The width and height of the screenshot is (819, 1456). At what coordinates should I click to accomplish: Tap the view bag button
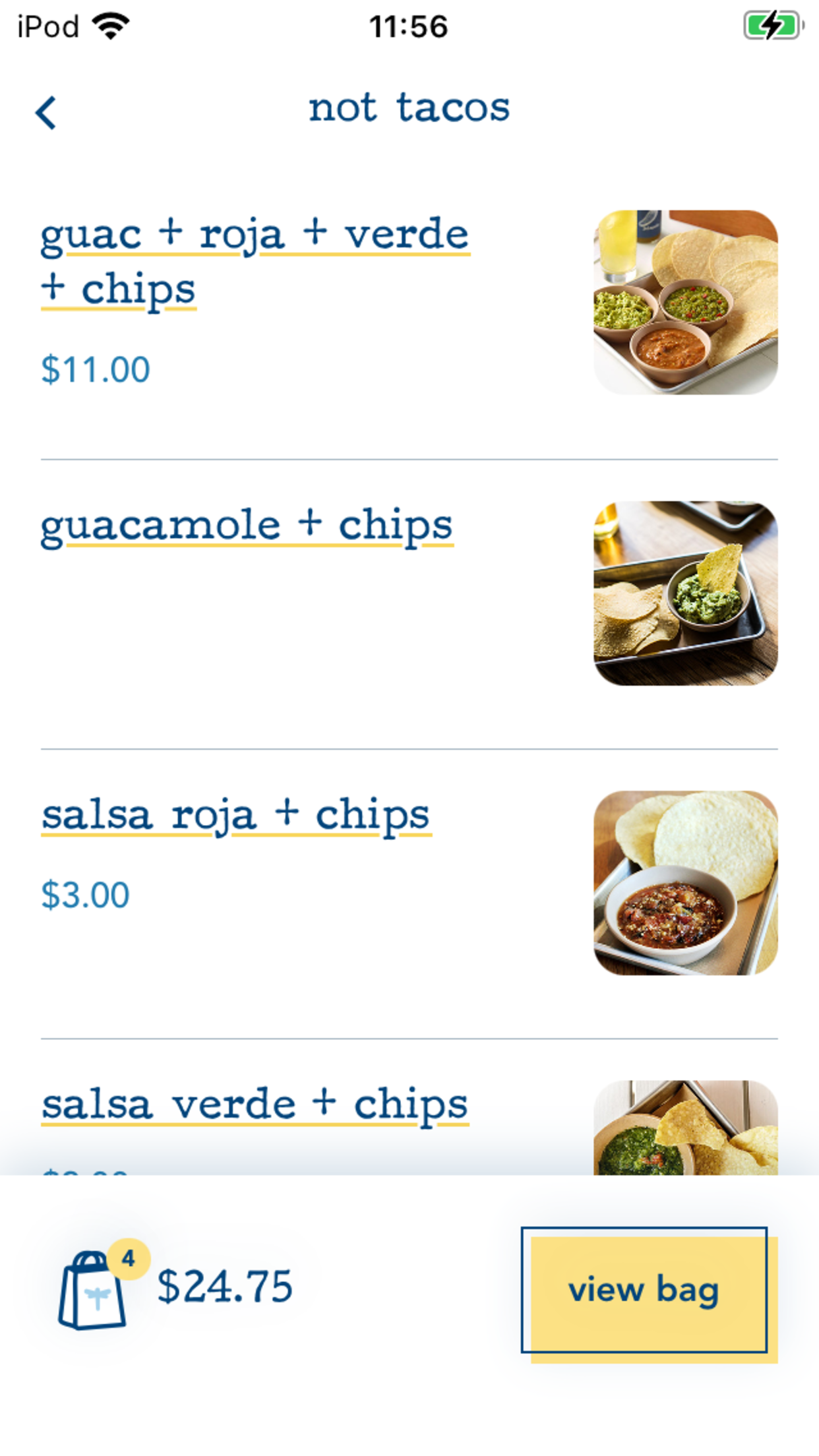tap(645, 1290)
